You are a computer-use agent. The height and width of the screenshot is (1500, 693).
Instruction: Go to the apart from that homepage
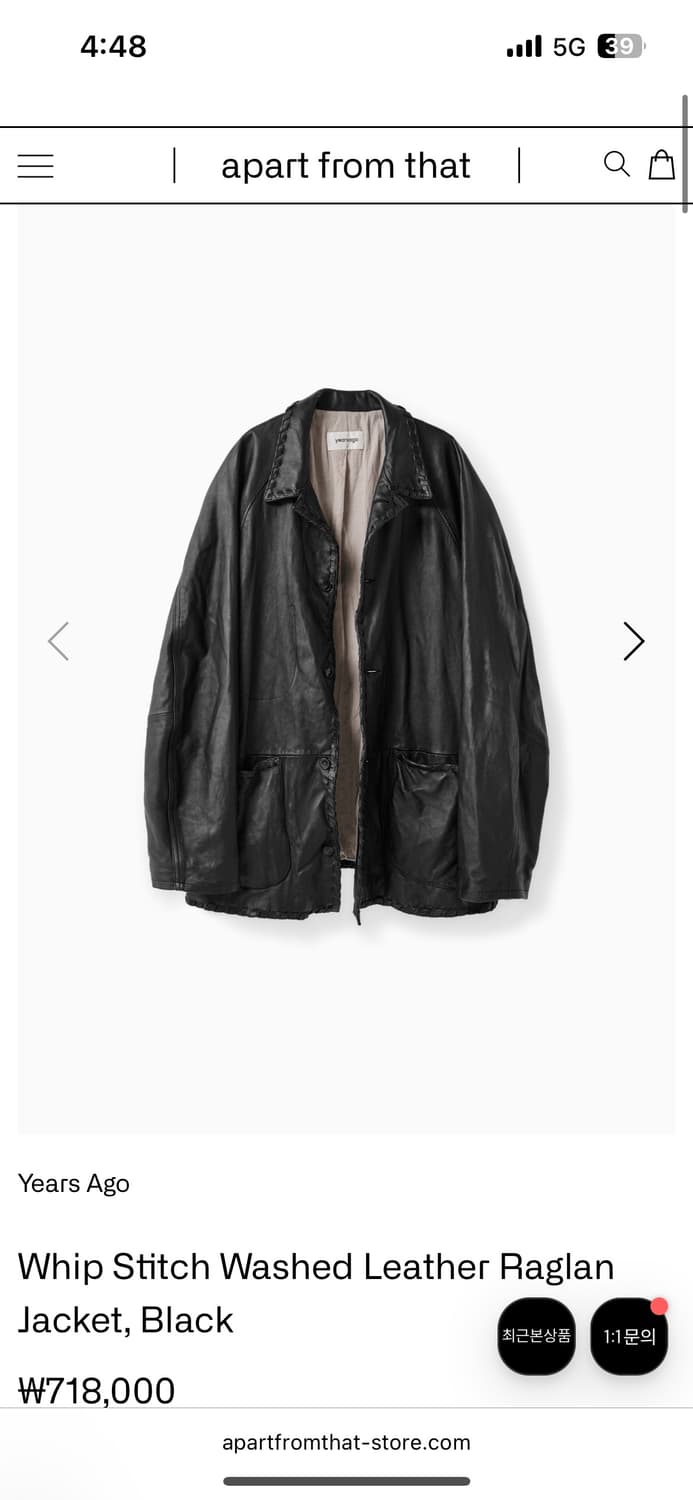tap(346, 166)
